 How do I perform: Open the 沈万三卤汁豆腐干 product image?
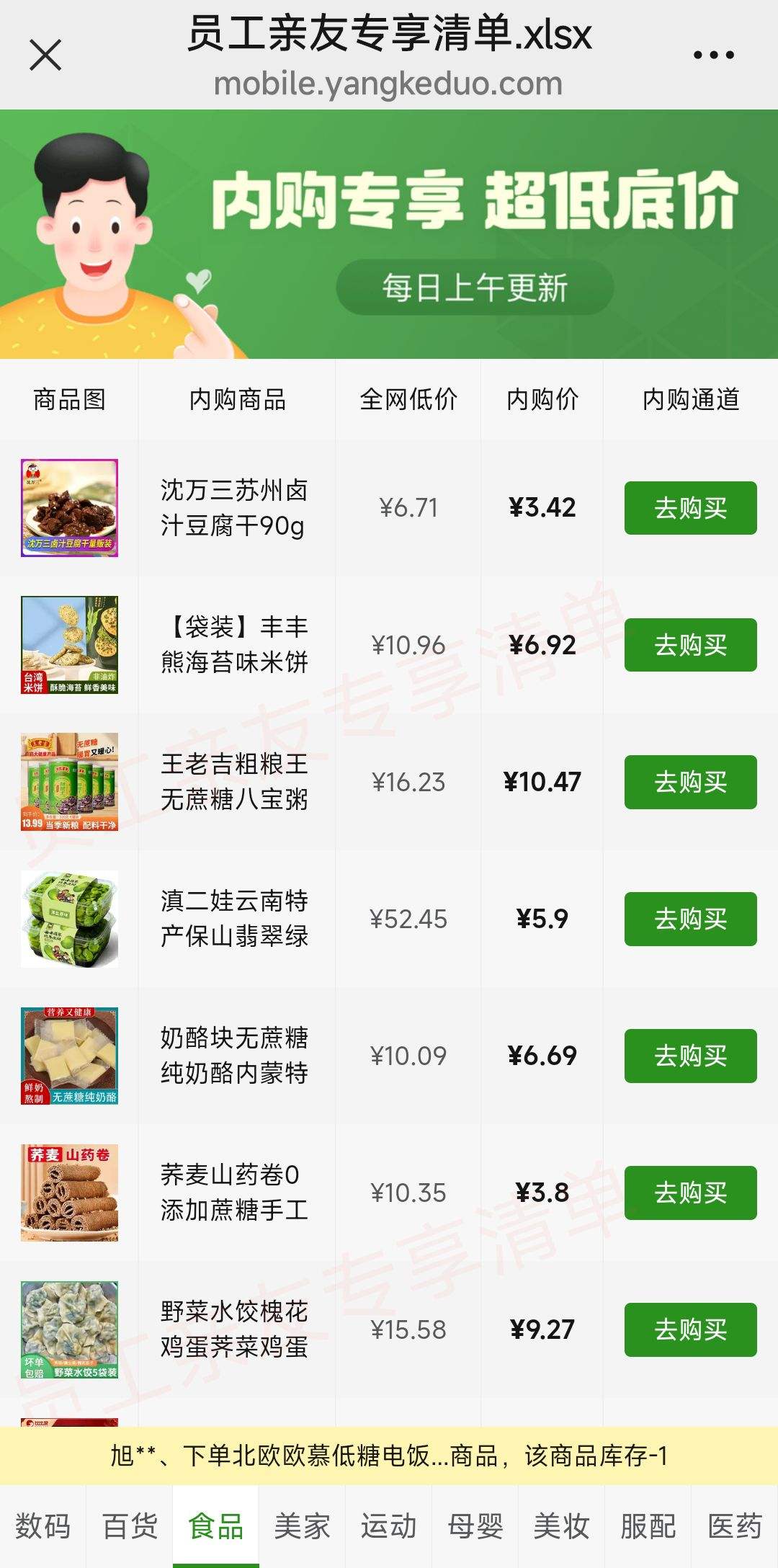pos(69,508)
